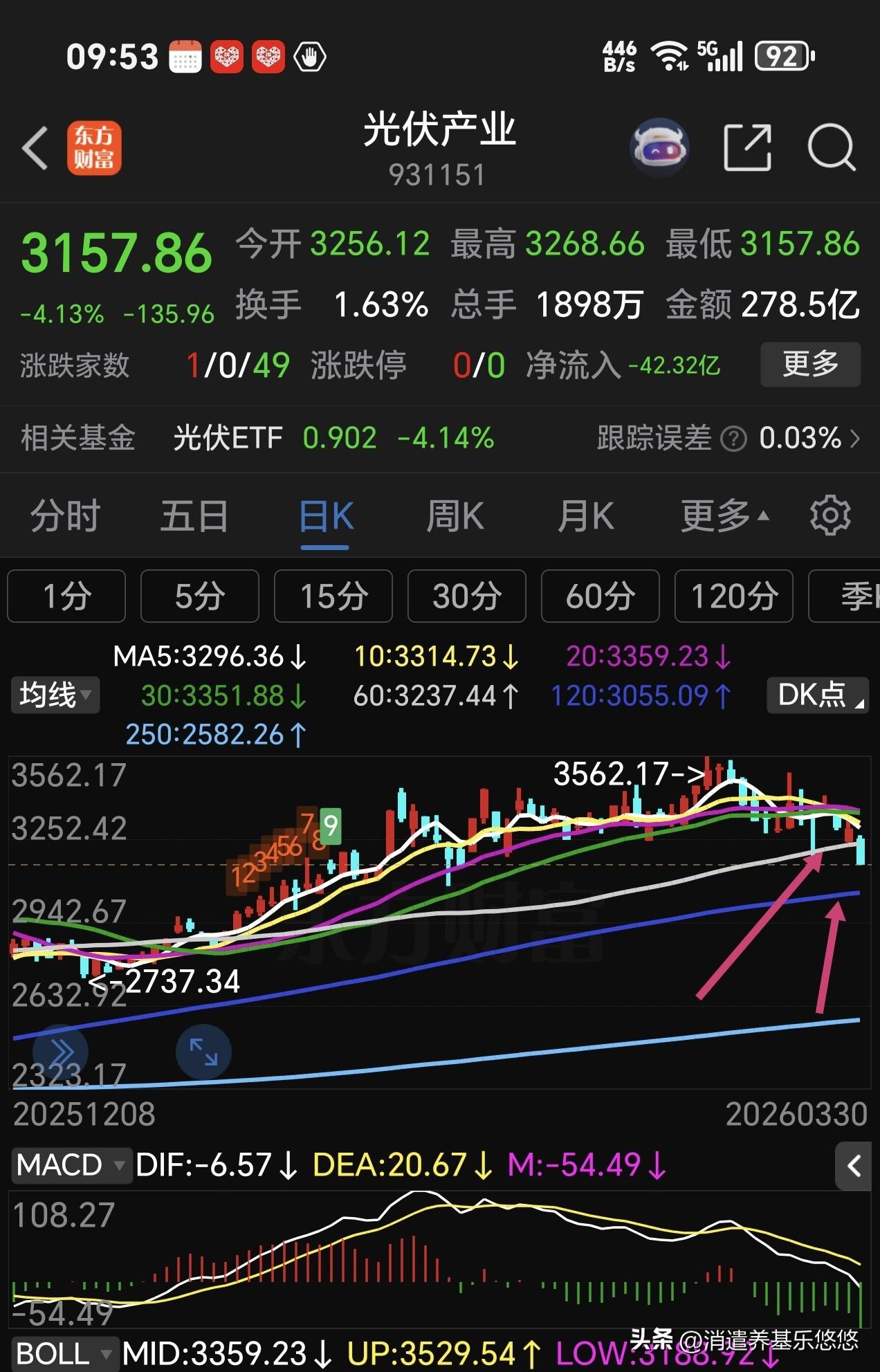880x1372 pixels.
Task: Open the 均线 indicator dropdown
Action: (x=55, y=696)
